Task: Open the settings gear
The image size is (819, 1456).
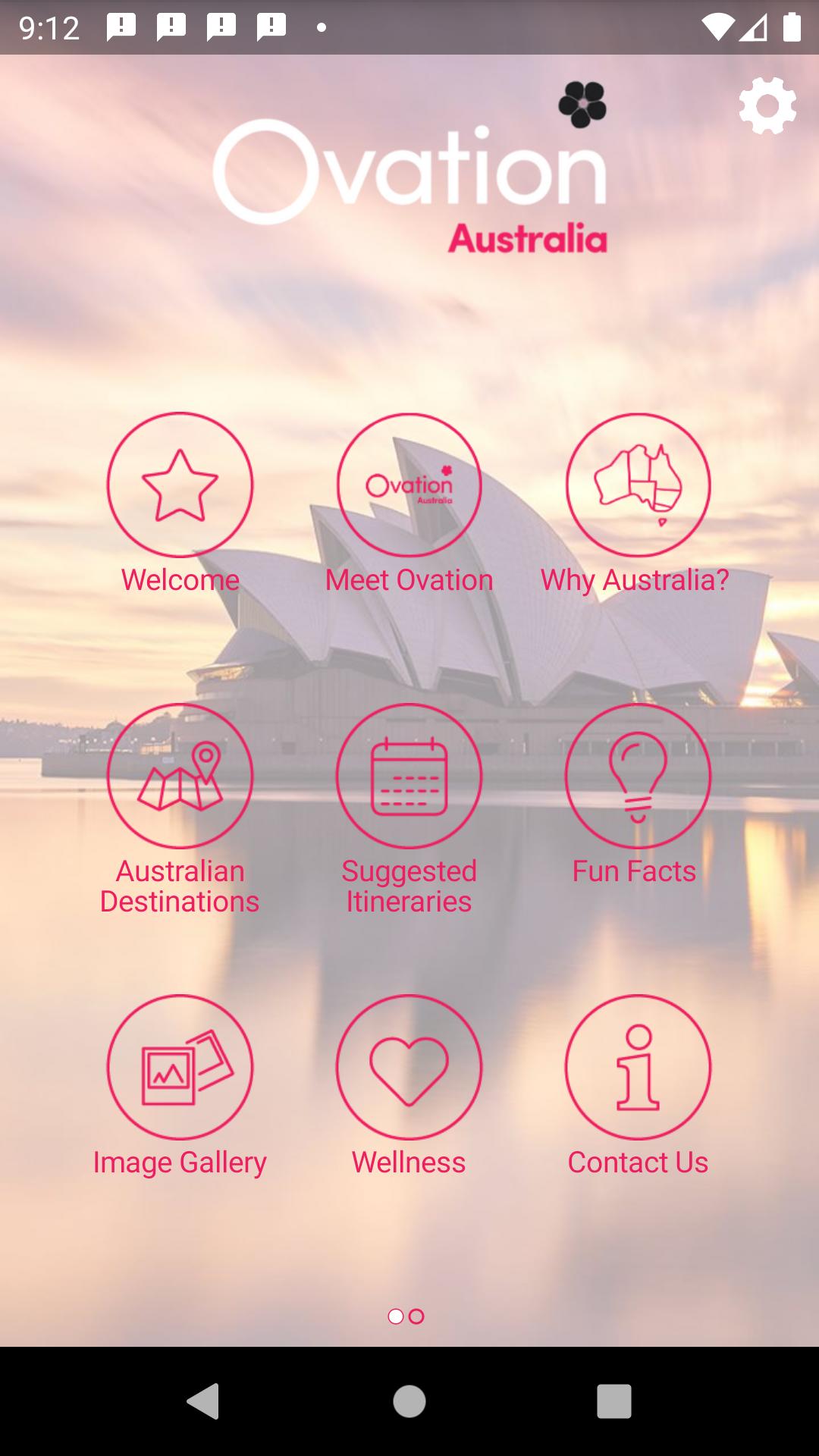Action: pyautogui.click(x=767, y=106)
